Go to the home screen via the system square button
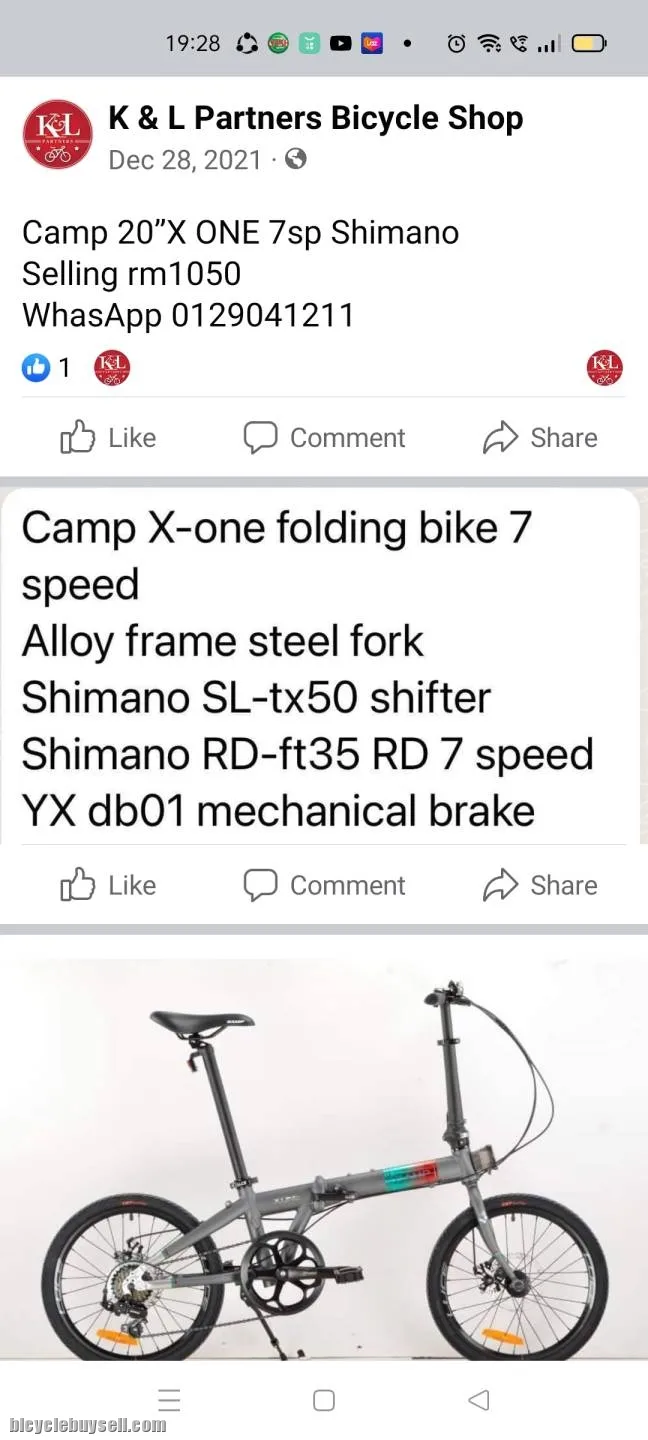648x1440 pixels. 324,1400
